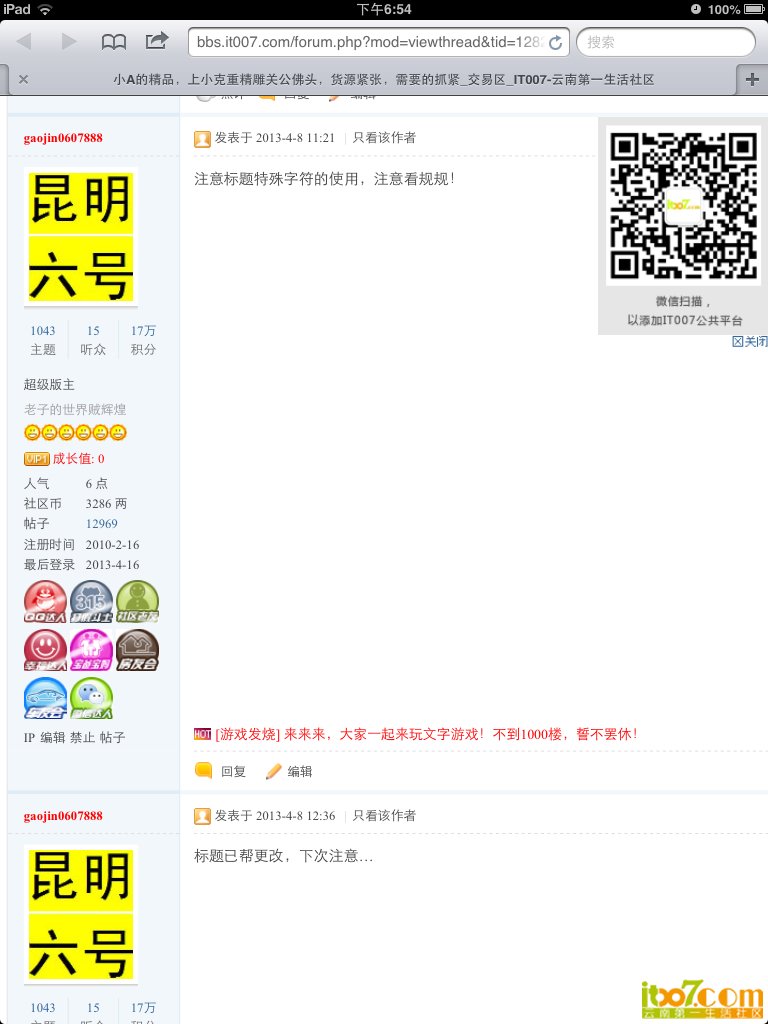Image resolution: width=768 pixels, height=1024 pixels.
Task: Open the Safari bookmarks book icon
Action: point(114,42)
